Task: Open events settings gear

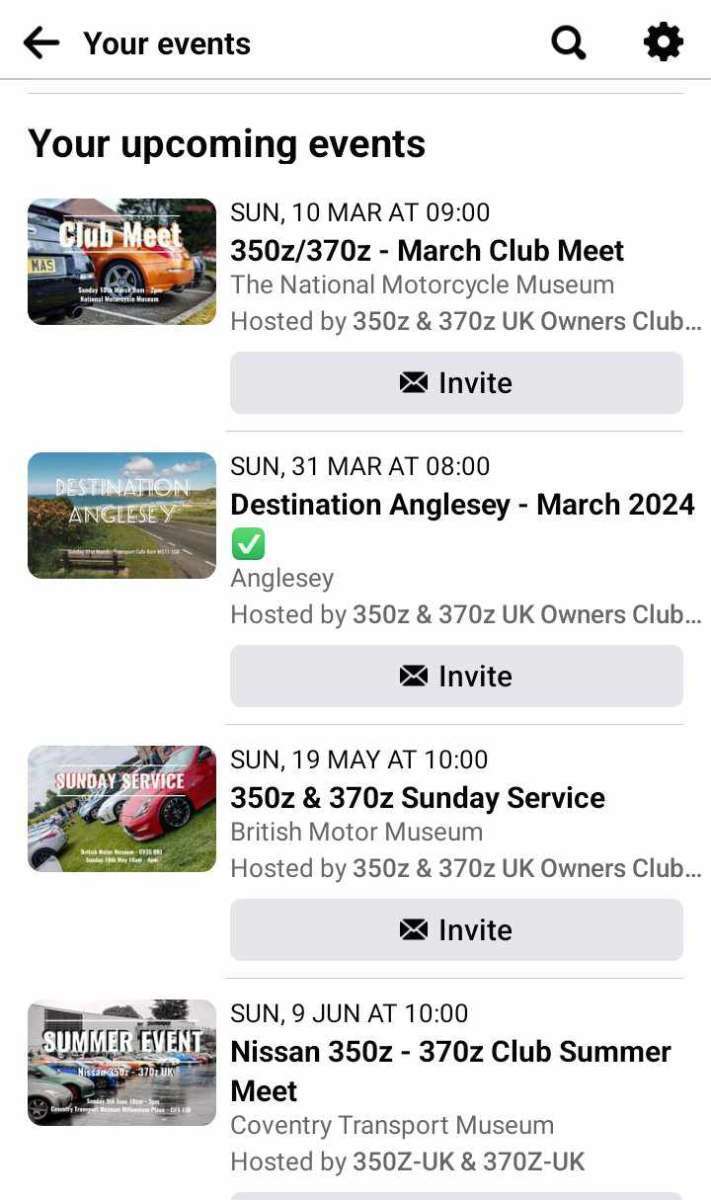Action: pos(662,43)
